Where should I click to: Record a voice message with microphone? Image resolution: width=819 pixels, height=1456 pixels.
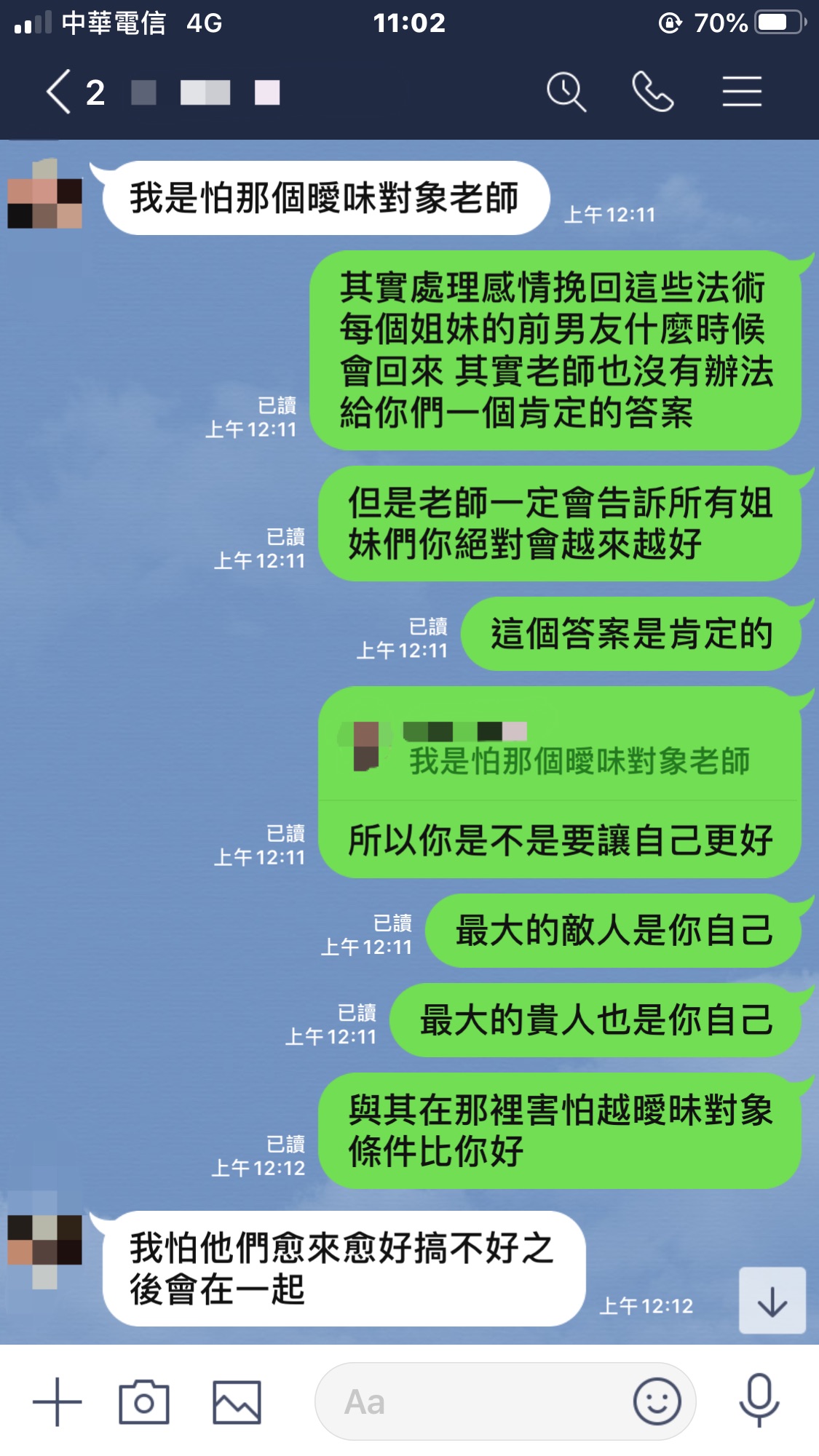click(x=759, y=1401)
